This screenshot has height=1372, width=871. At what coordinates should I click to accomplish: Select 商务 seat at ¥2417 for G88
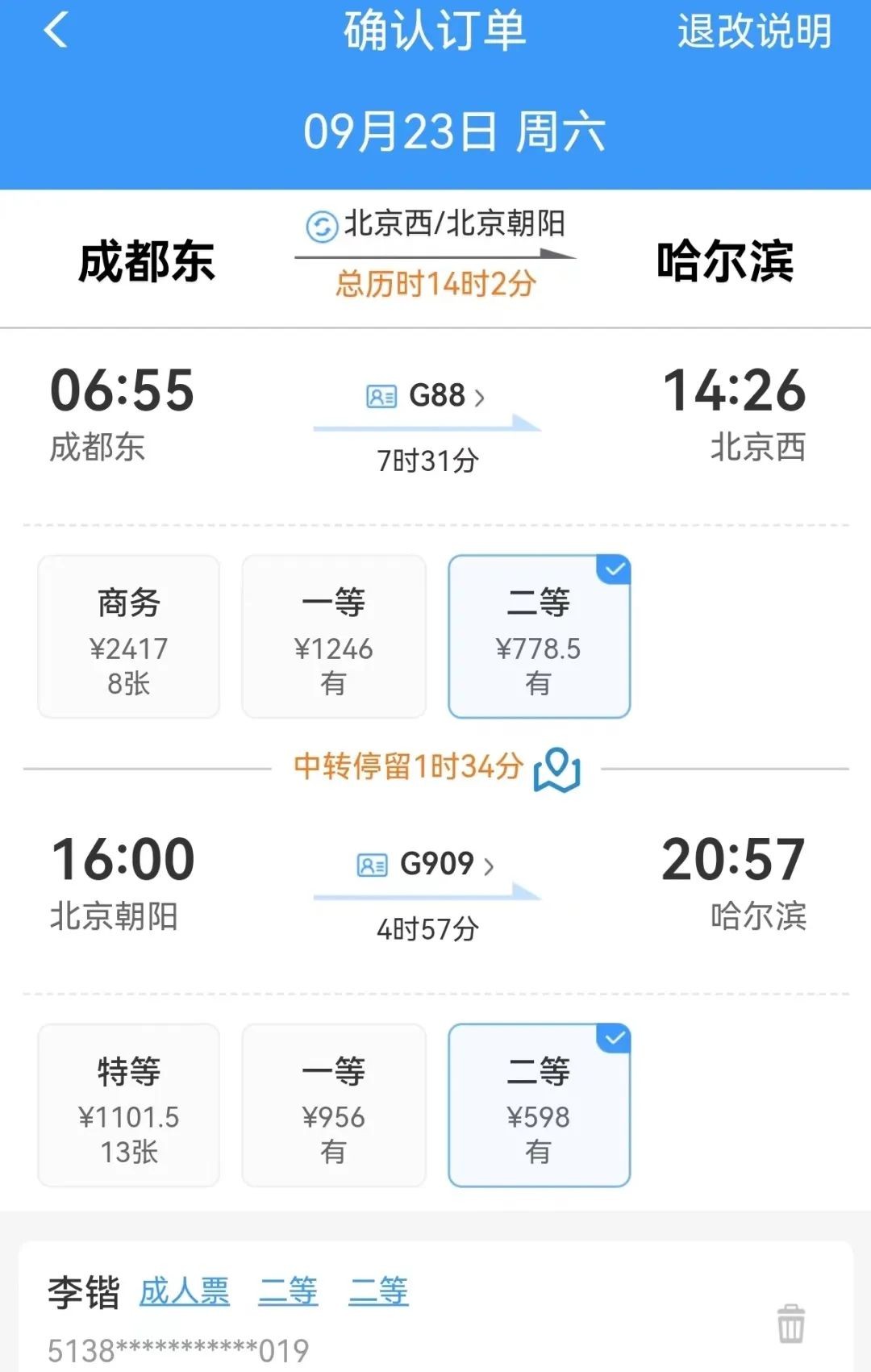click(129, 636)
